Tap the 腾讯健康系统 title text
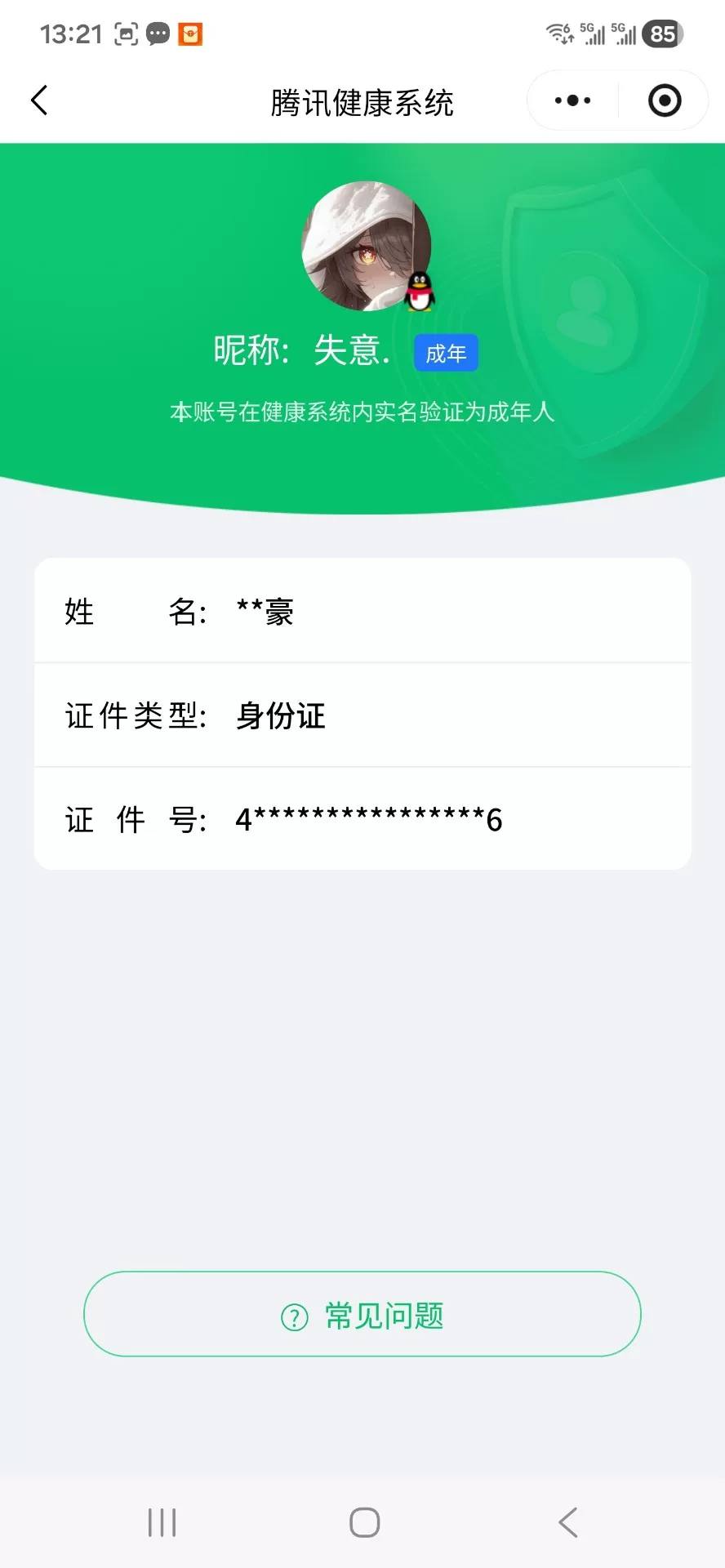Image resolution: width=725 pixels, height=1568 pixels. coord(362,102)
